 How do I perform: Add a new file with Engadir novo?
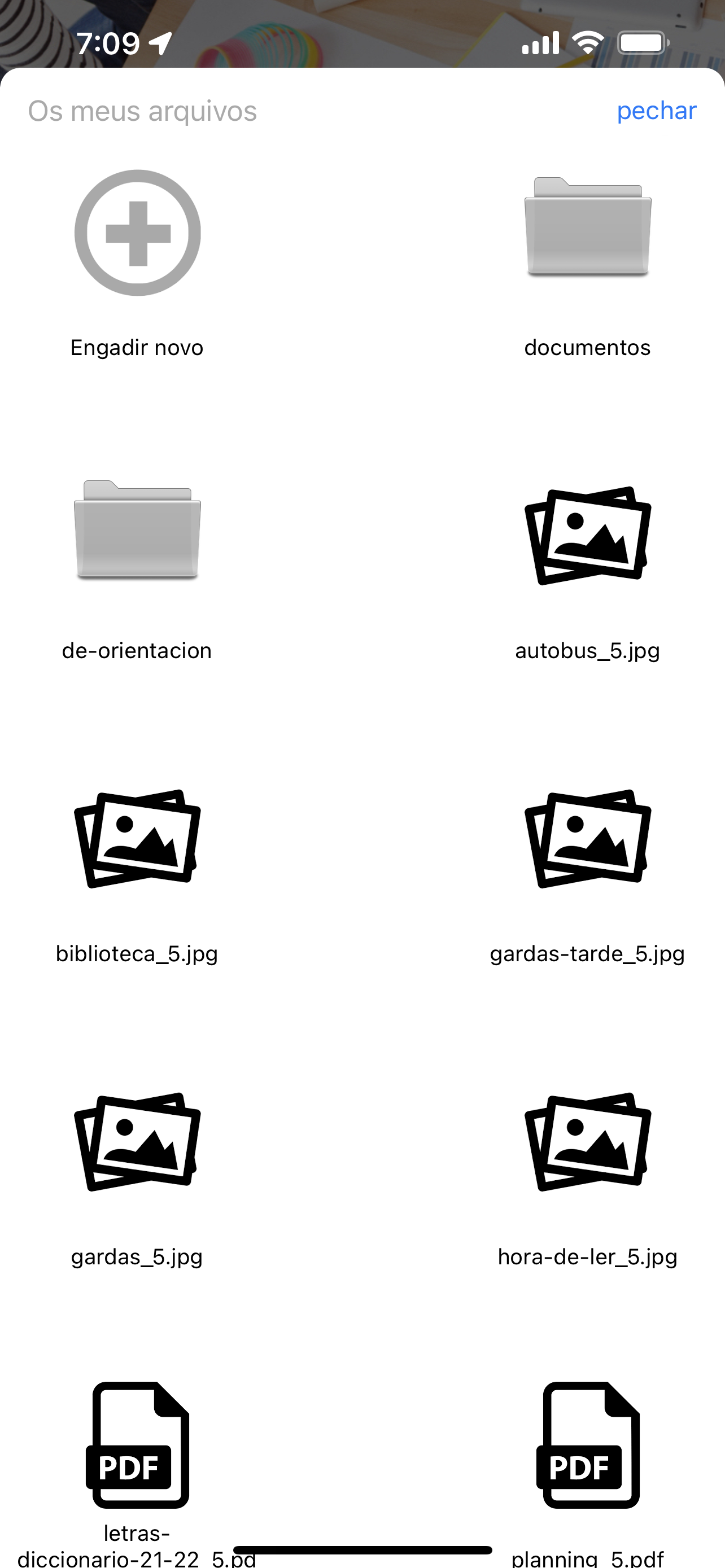click(138, 233)
